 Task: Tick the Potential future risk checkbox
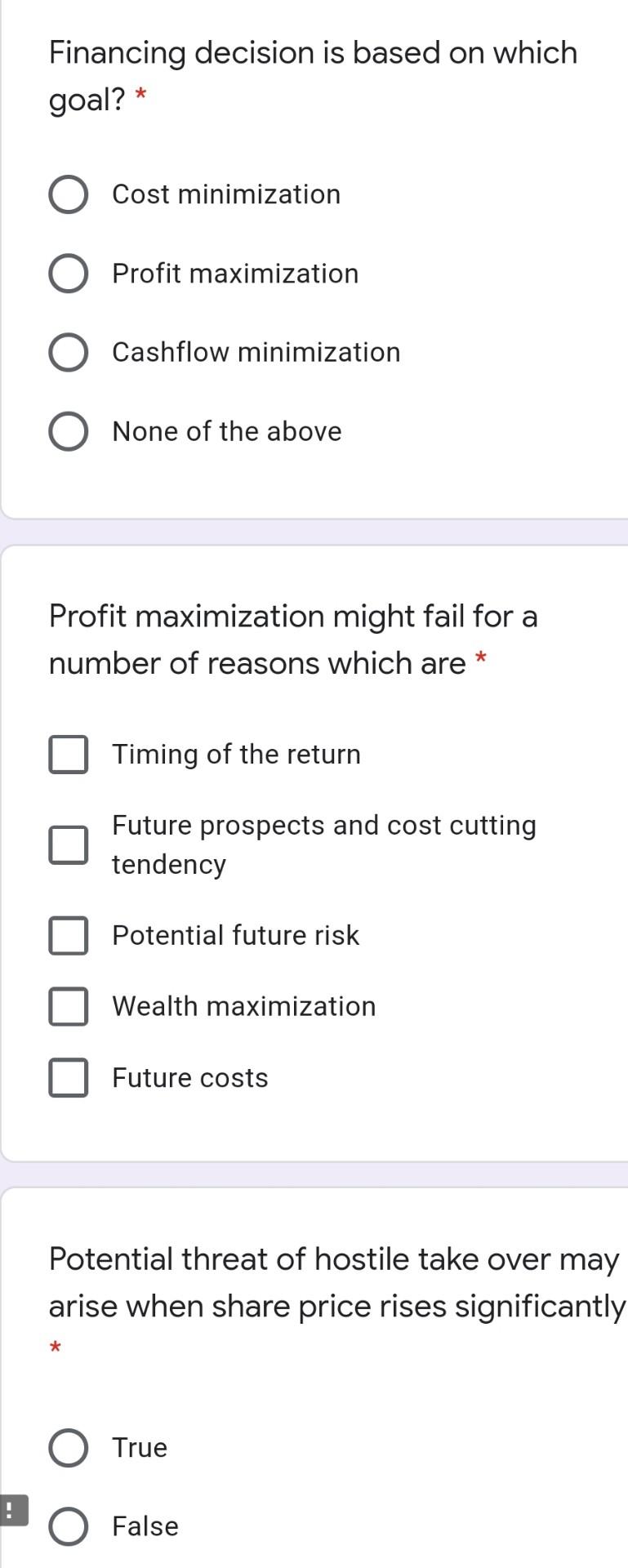68,936
